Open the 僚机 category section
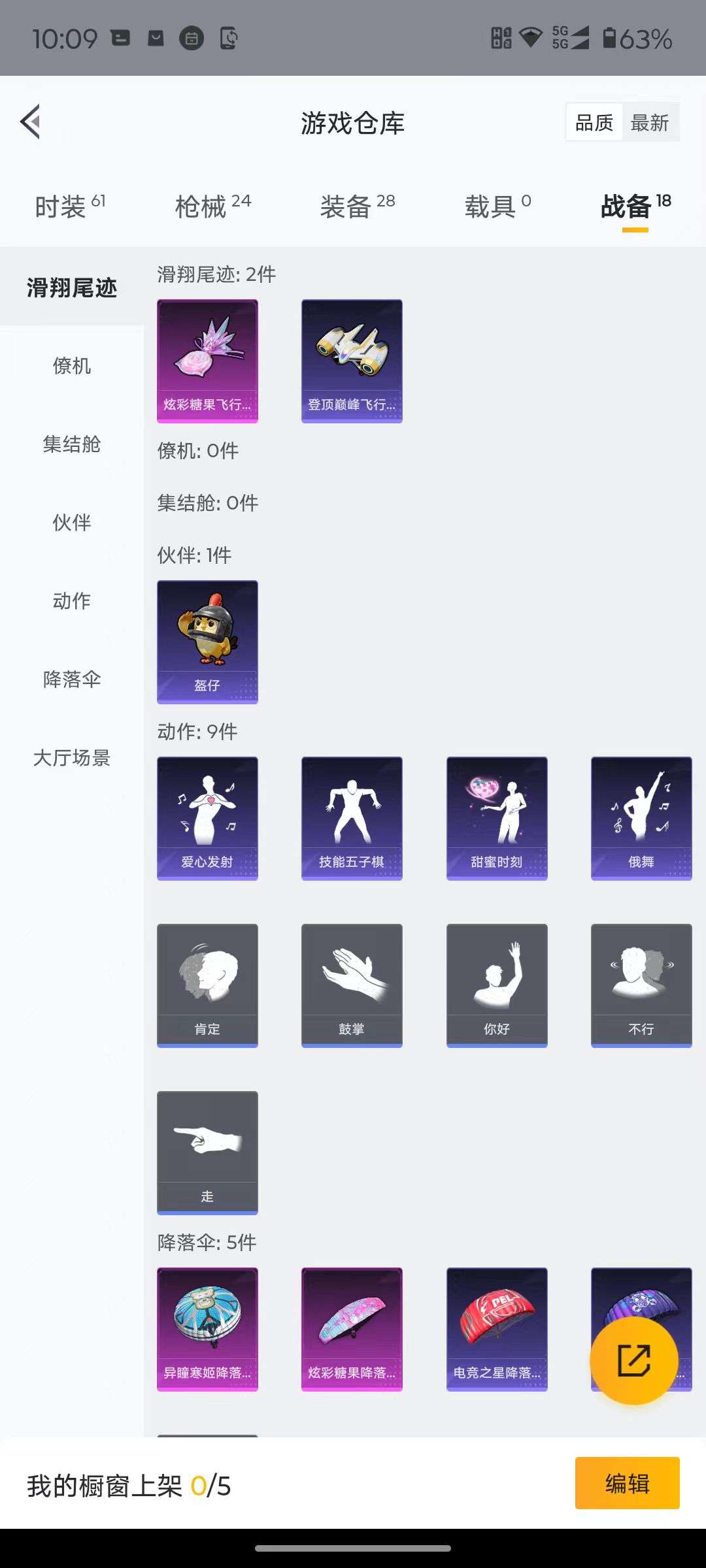Viewport: 706px width, 1568px height. tap(72, 367)
